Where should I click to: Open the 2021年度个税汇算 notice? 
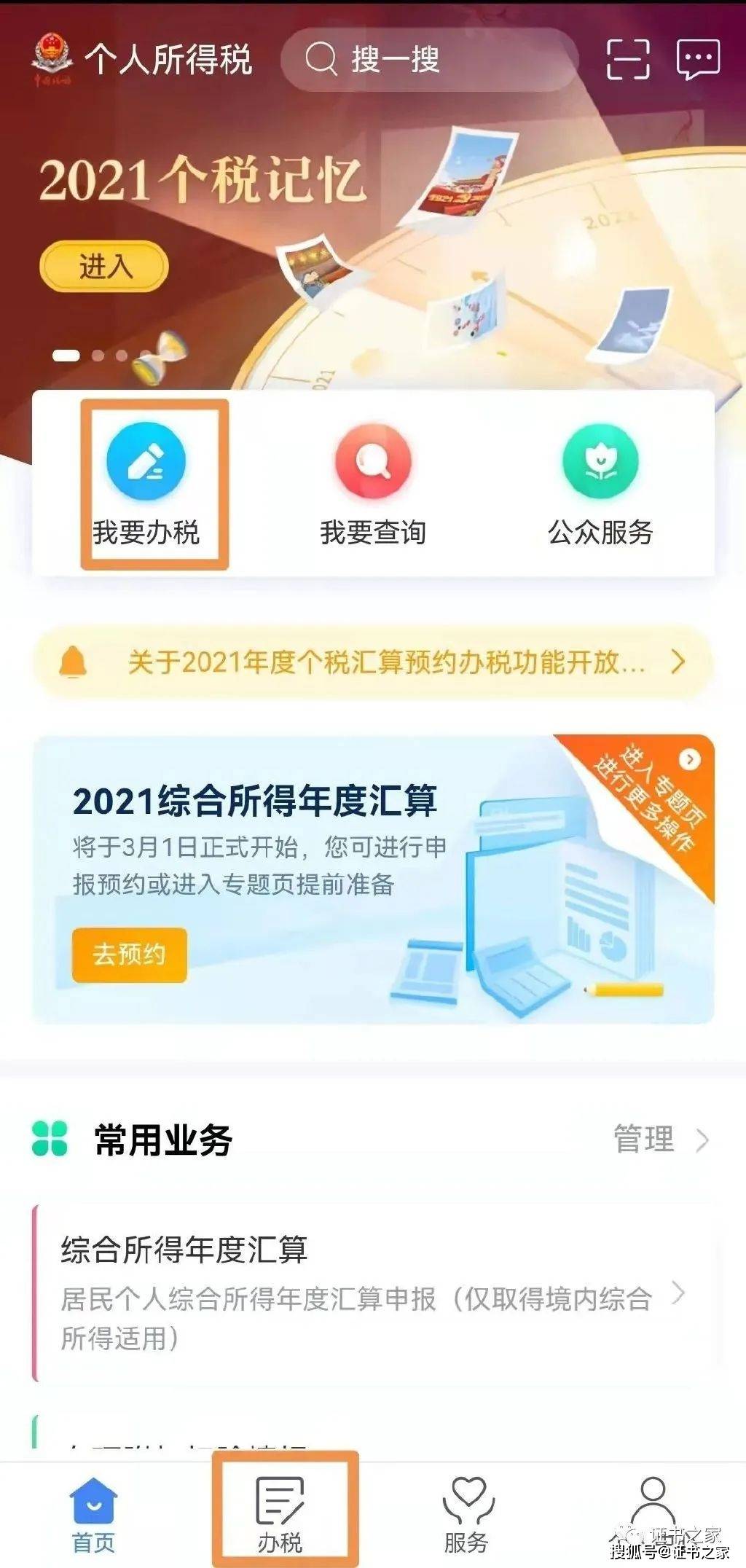click(373, 662)
